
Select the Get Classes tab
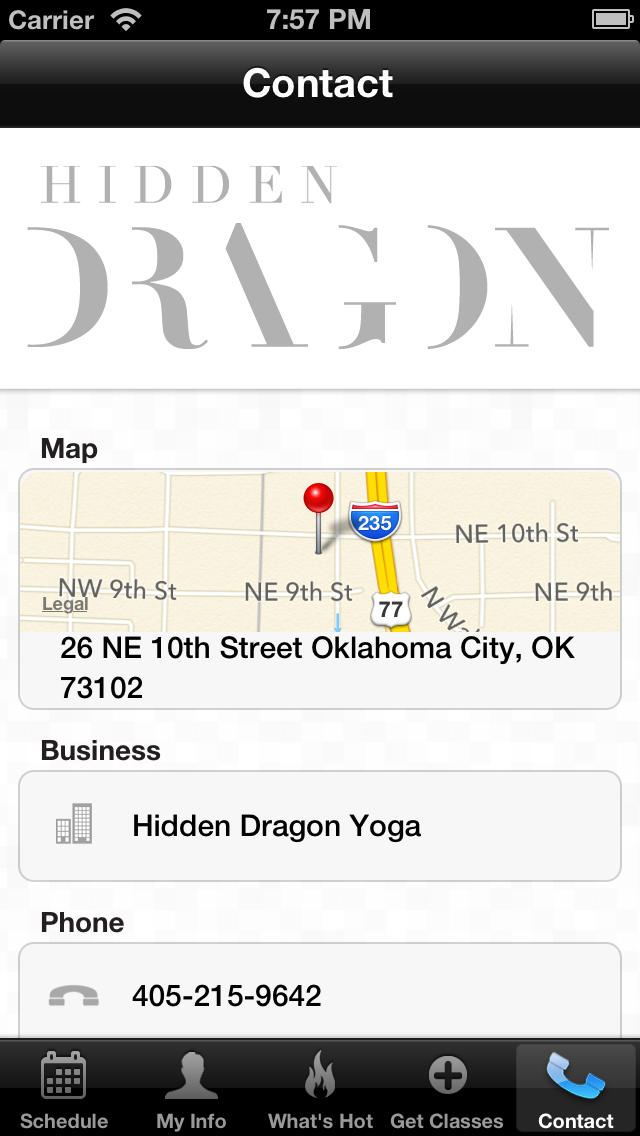point(447,1088)
